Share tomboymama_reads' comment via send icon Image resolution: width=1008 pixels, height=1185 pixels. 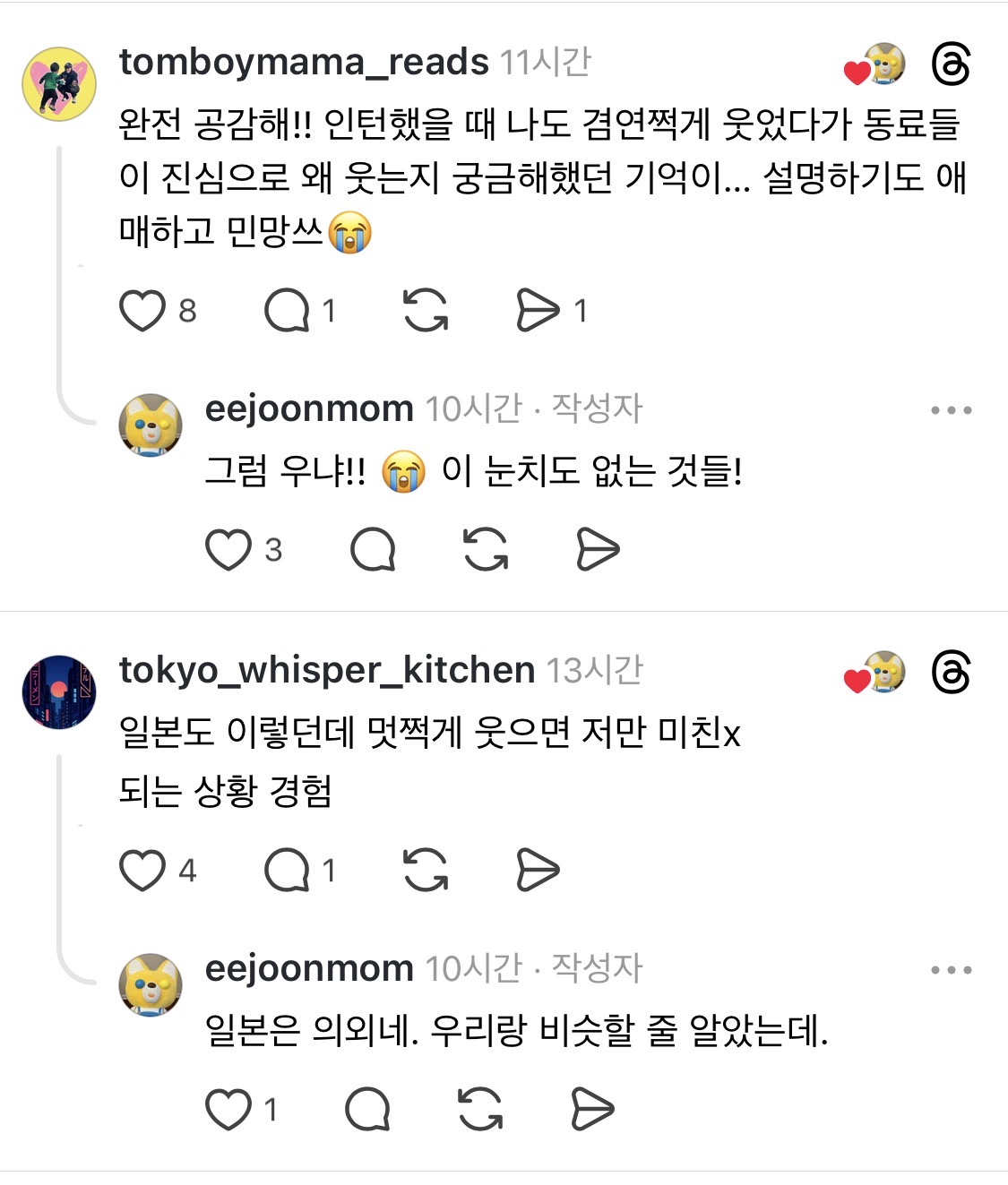coord(538,311)
